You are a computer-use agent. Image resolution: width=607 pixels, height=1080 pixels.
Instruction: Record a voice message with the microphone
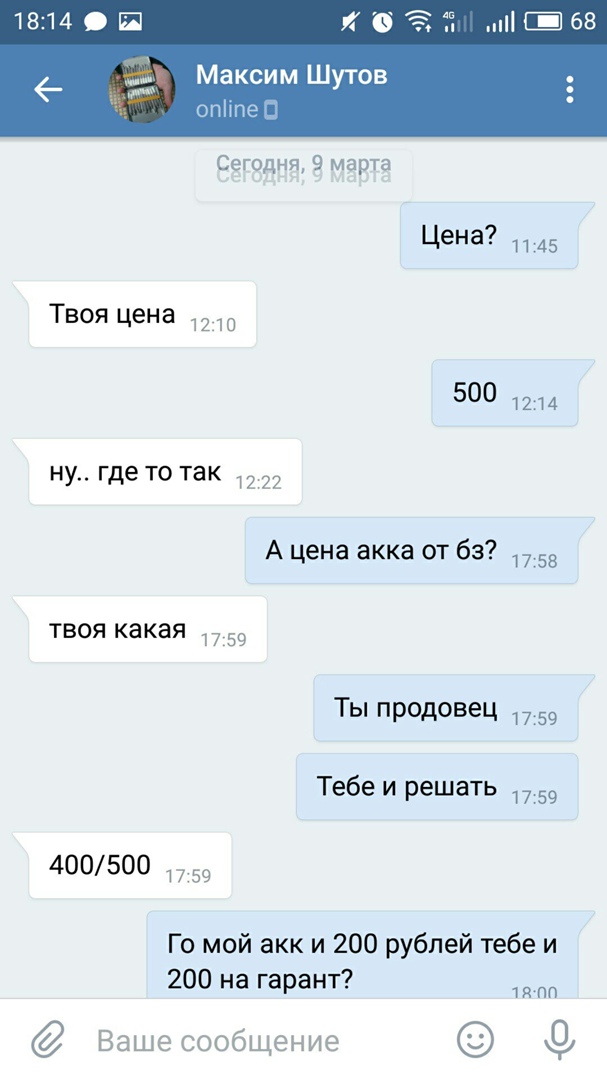click(x=559, y=1040)
